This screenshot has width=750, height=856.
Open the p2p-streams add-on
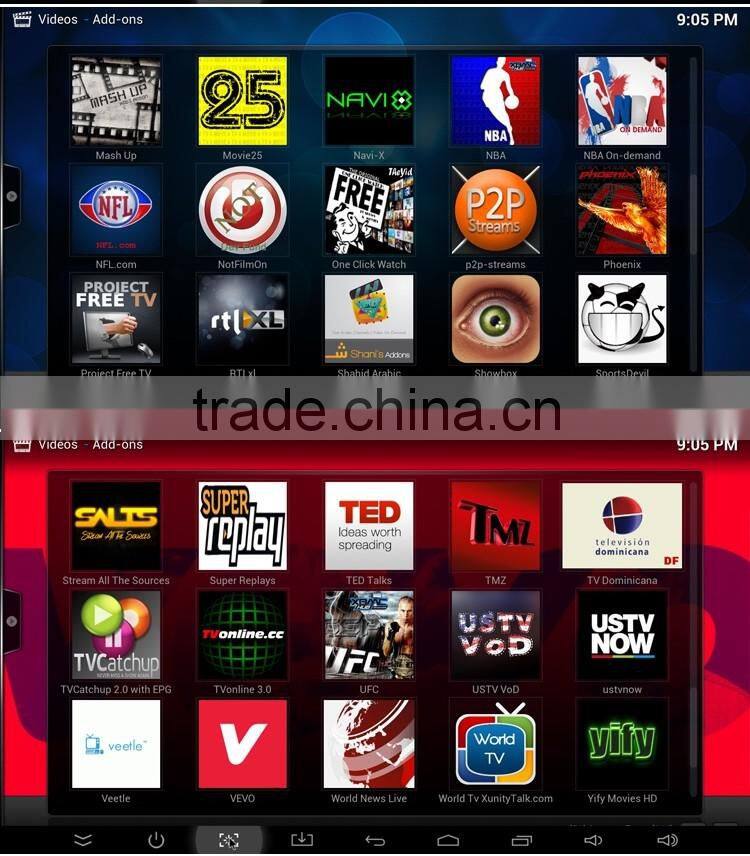pos(495,207)
